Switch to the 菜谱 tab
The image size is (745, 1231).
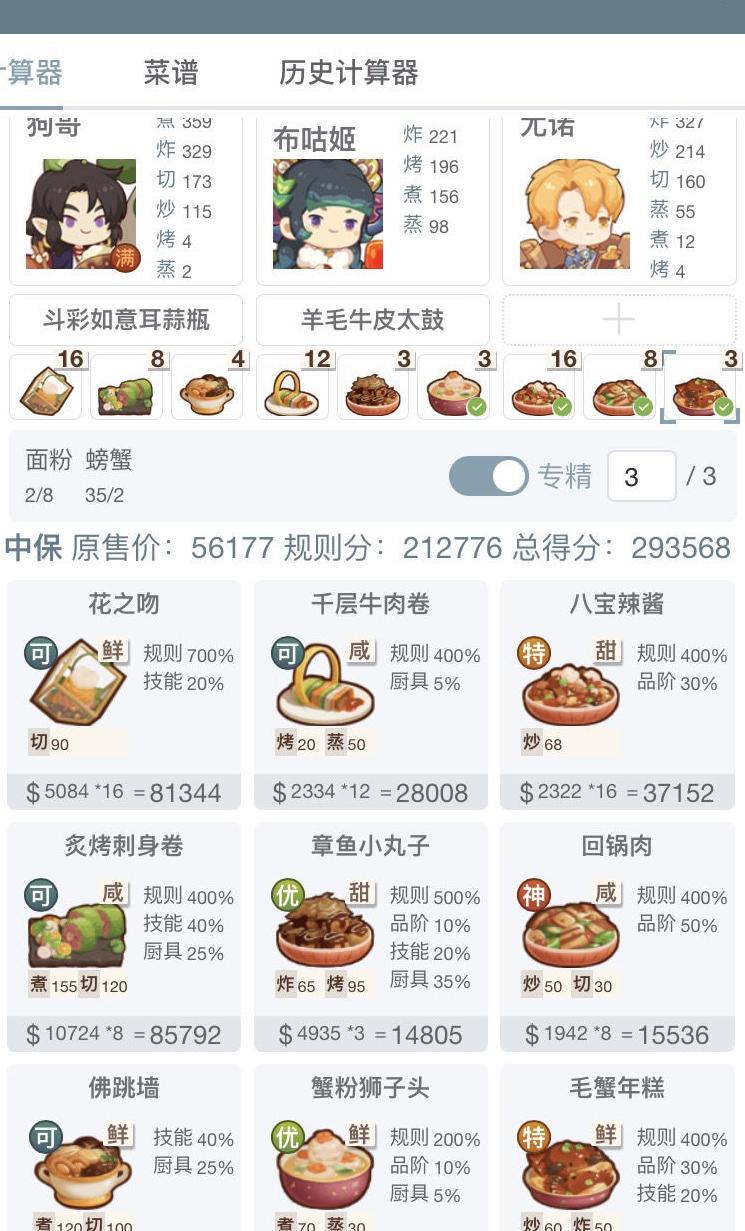pyautogui.click(x=171, y=73)
